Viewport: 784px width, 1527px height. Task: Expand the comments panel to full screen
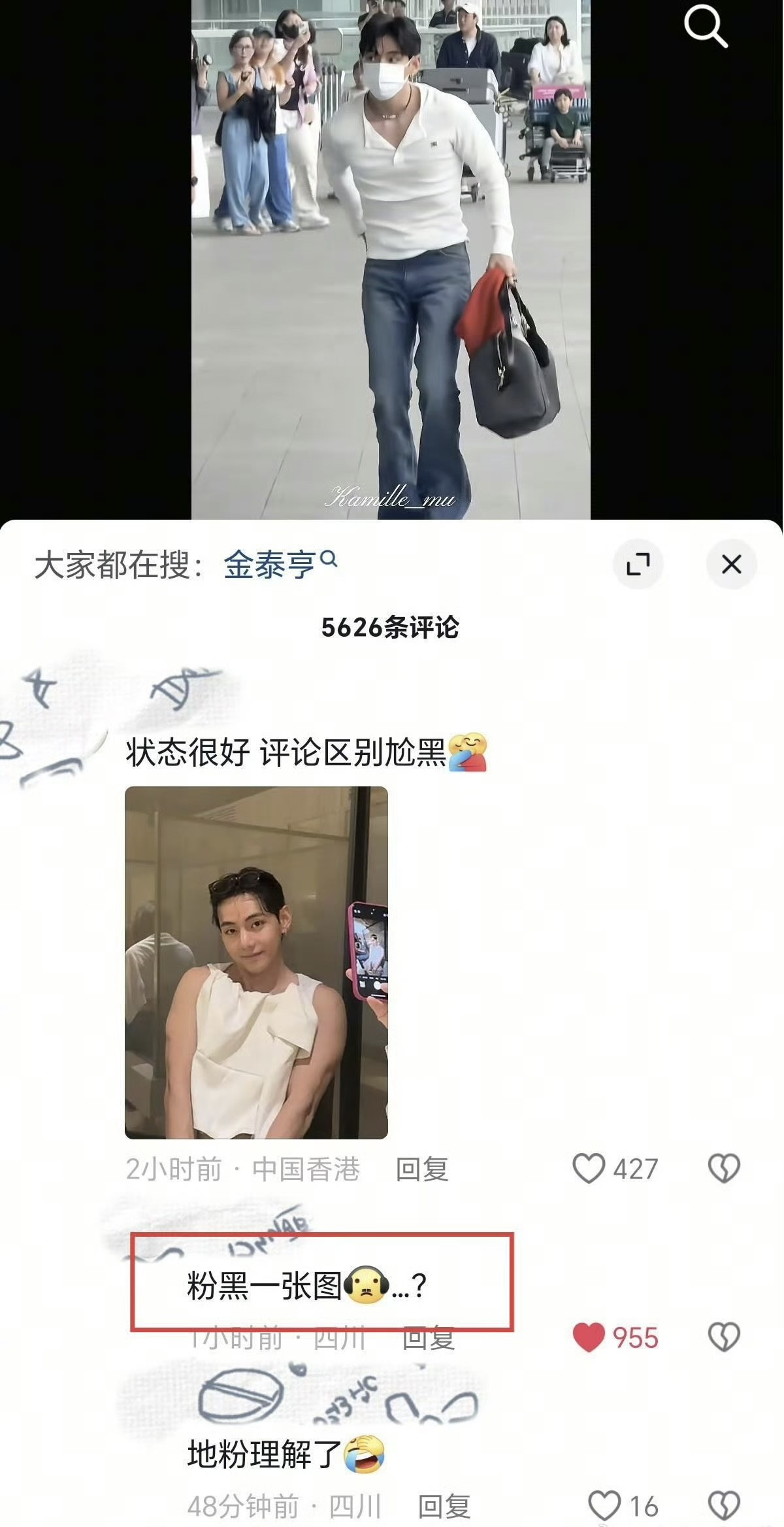[x=638, y=564]
